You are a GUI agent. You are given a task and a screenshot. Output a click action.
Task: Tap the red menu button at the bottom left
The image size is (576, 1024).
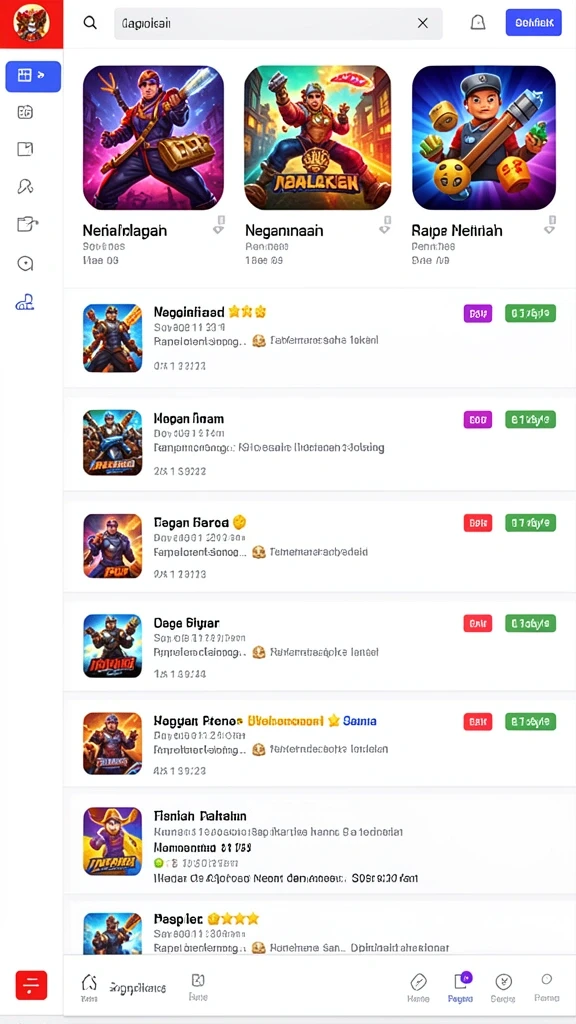pyautogui.click(x=31, y=985)
